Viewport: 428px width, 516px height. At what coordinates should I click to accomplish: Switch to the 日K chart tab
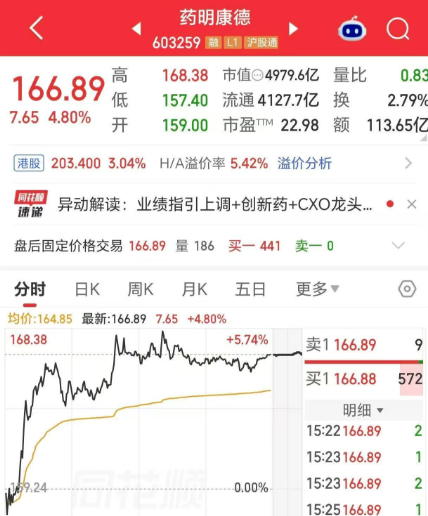click(87, 289)
